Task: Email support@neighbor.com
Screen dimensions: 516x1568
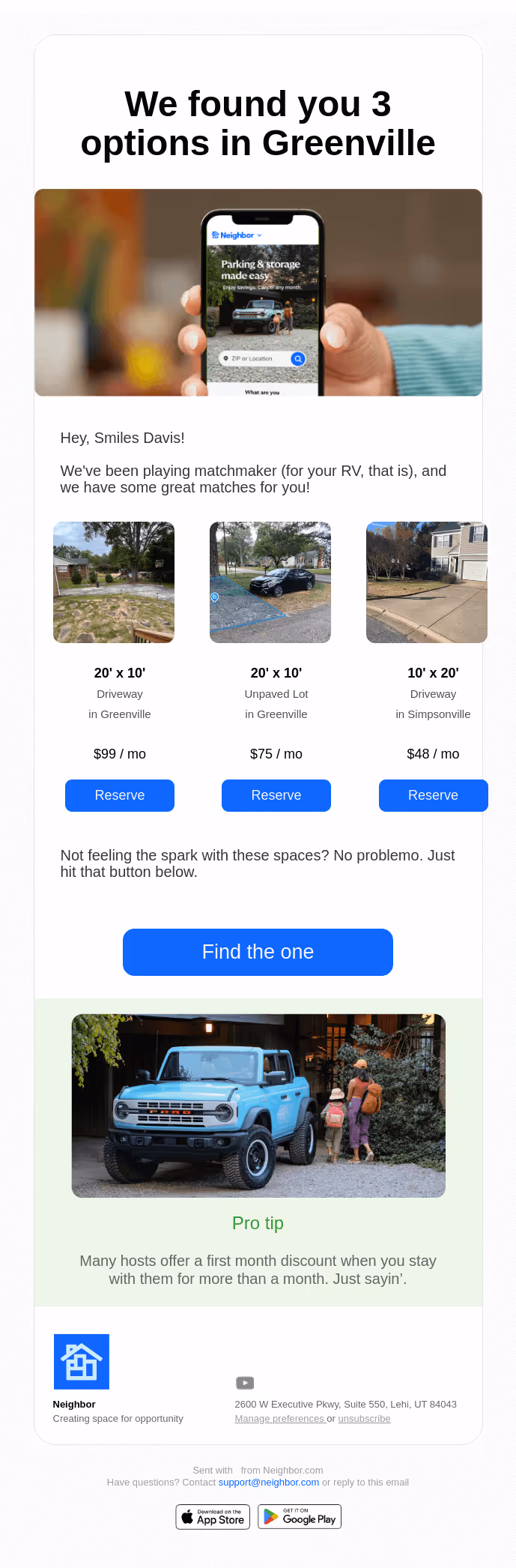Action: [x=269, y=1482]
